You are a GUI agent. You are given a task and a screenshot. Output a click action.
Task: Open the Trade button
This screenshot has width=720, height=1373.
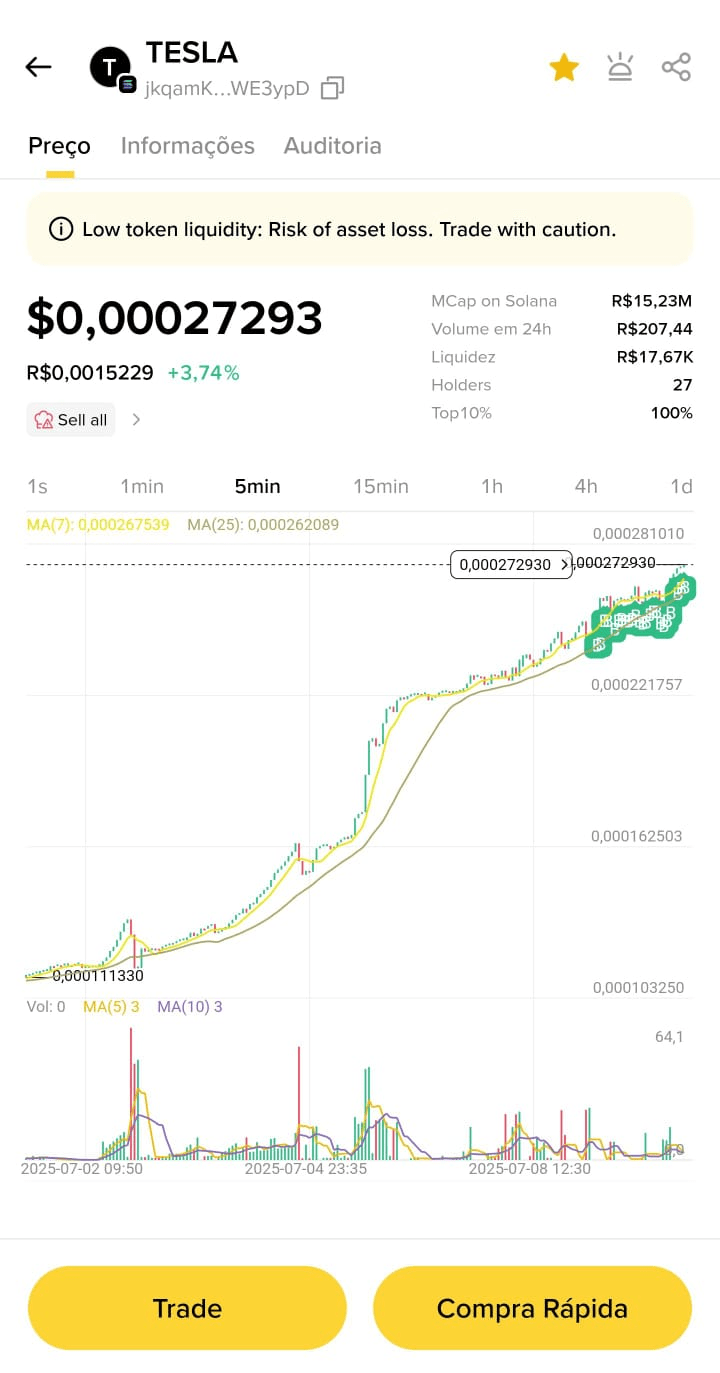[x=187, y=1308]
